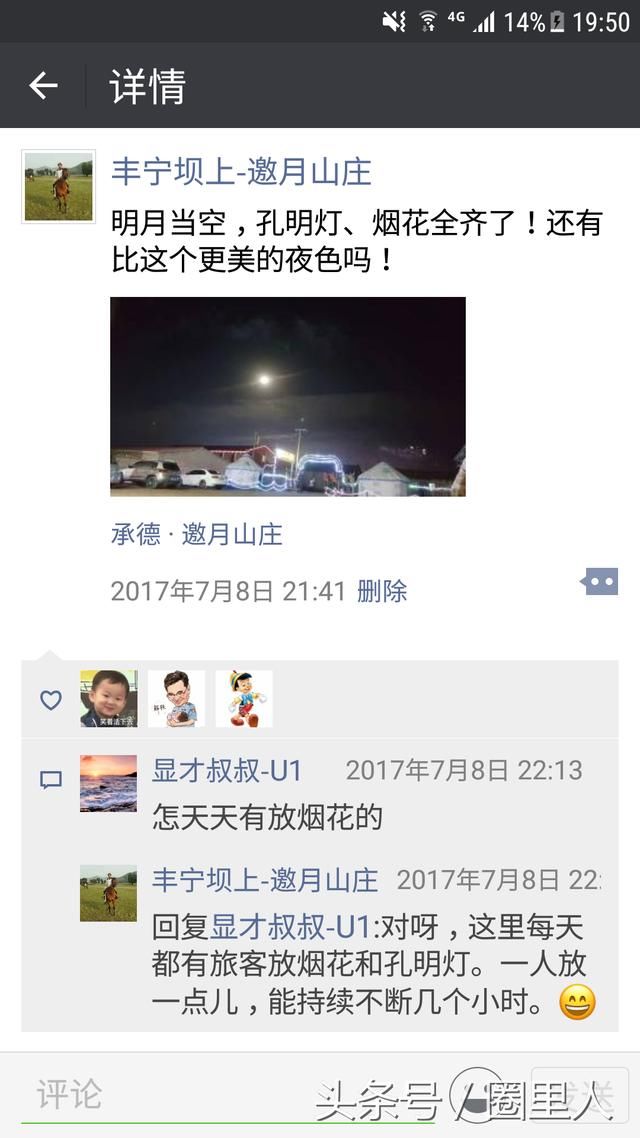Open the location link 承德·邀月山庄
The image size is (640, 1138).
tap(196, 535)
